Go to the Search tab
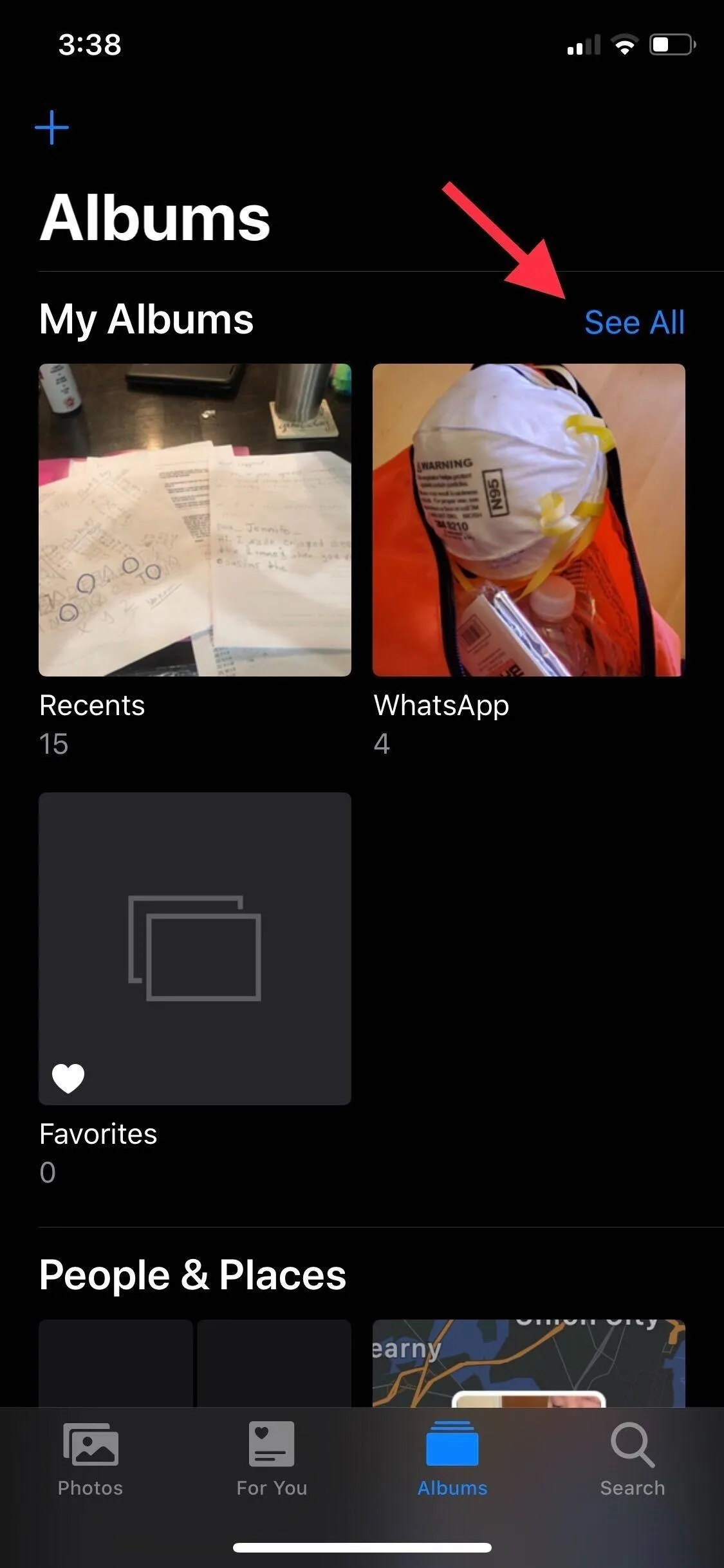 (633, 1460)
